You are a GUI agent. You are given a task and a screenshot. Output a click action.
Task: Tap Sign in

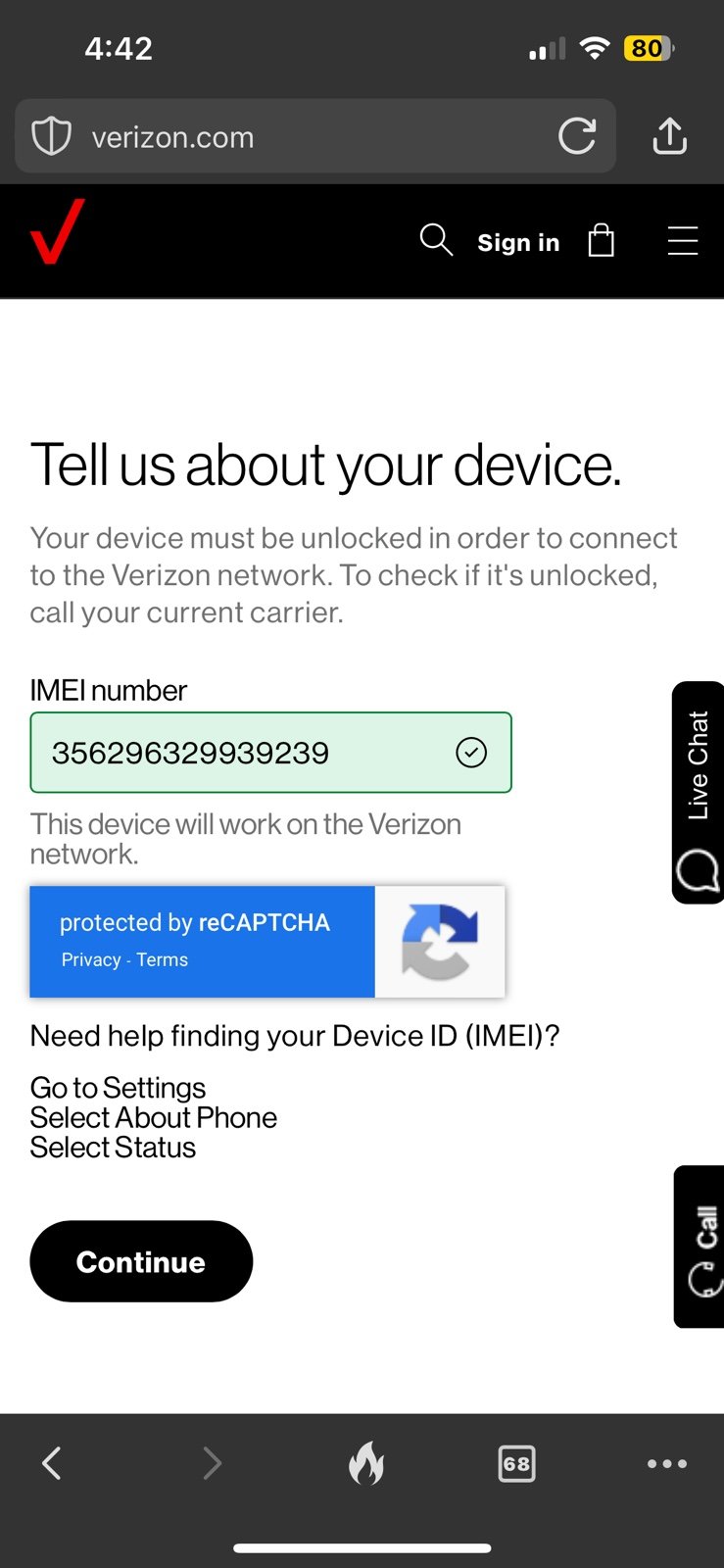pos(518,242)
